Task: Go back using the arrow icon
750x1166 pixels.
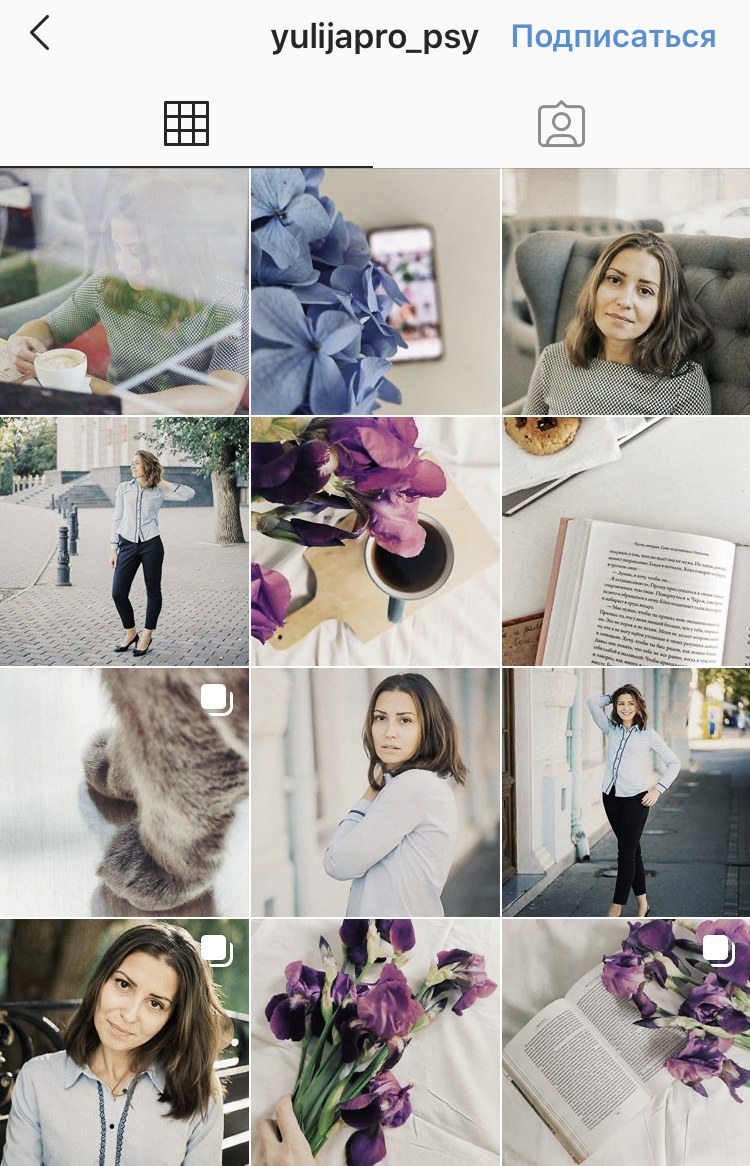Action: (40, 35)
